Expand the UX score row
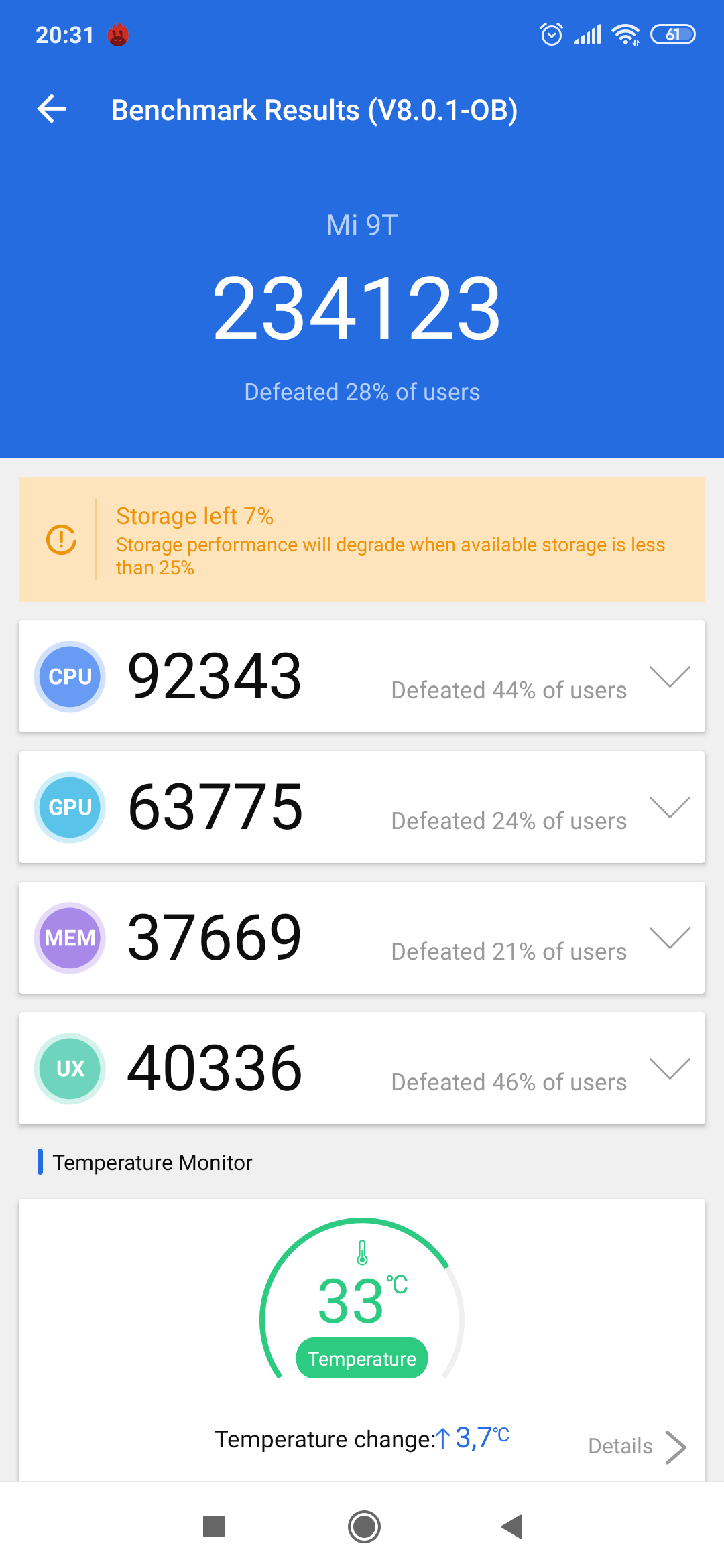Screen dimensions: 724x1568 click(x=670, y=1068)
